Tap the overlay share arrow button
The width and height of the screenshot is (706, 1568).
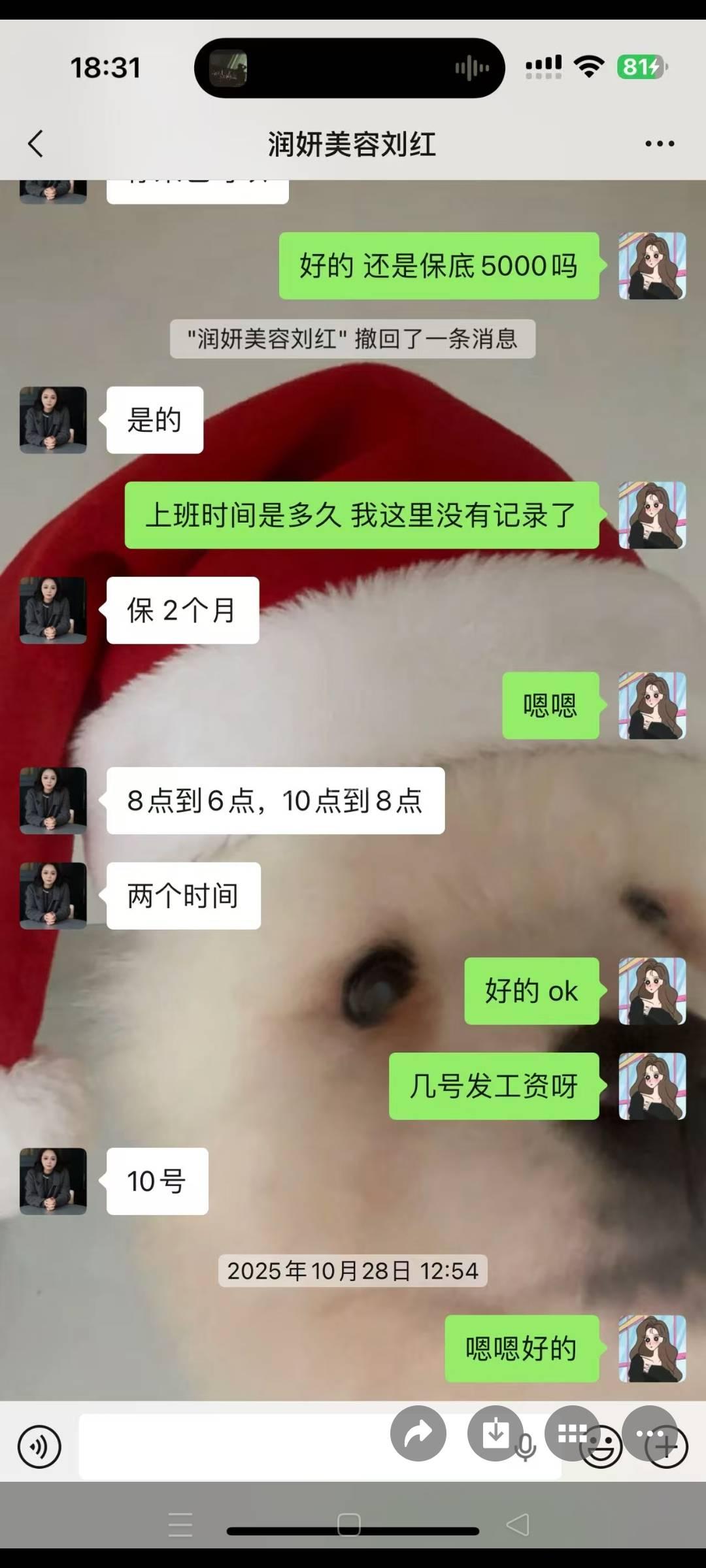pos(418,1433)
